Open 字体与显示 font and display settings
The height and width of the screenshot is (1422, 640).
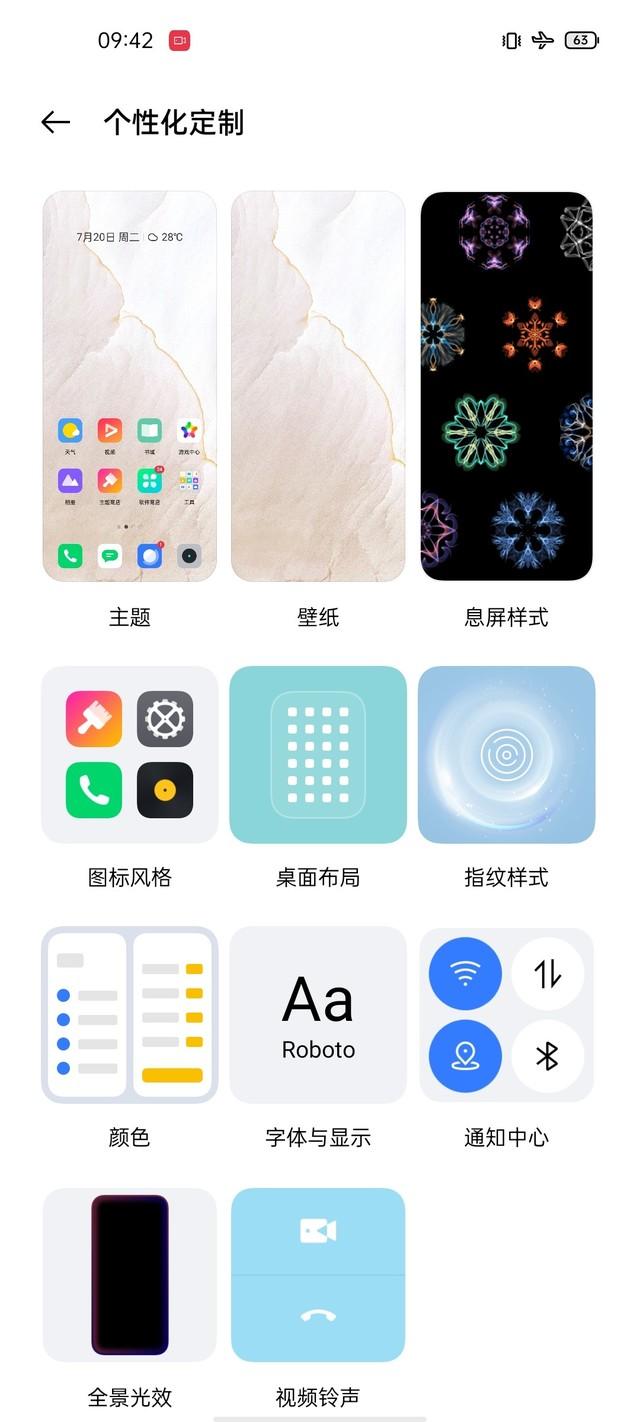click(x=318, y=1015)
